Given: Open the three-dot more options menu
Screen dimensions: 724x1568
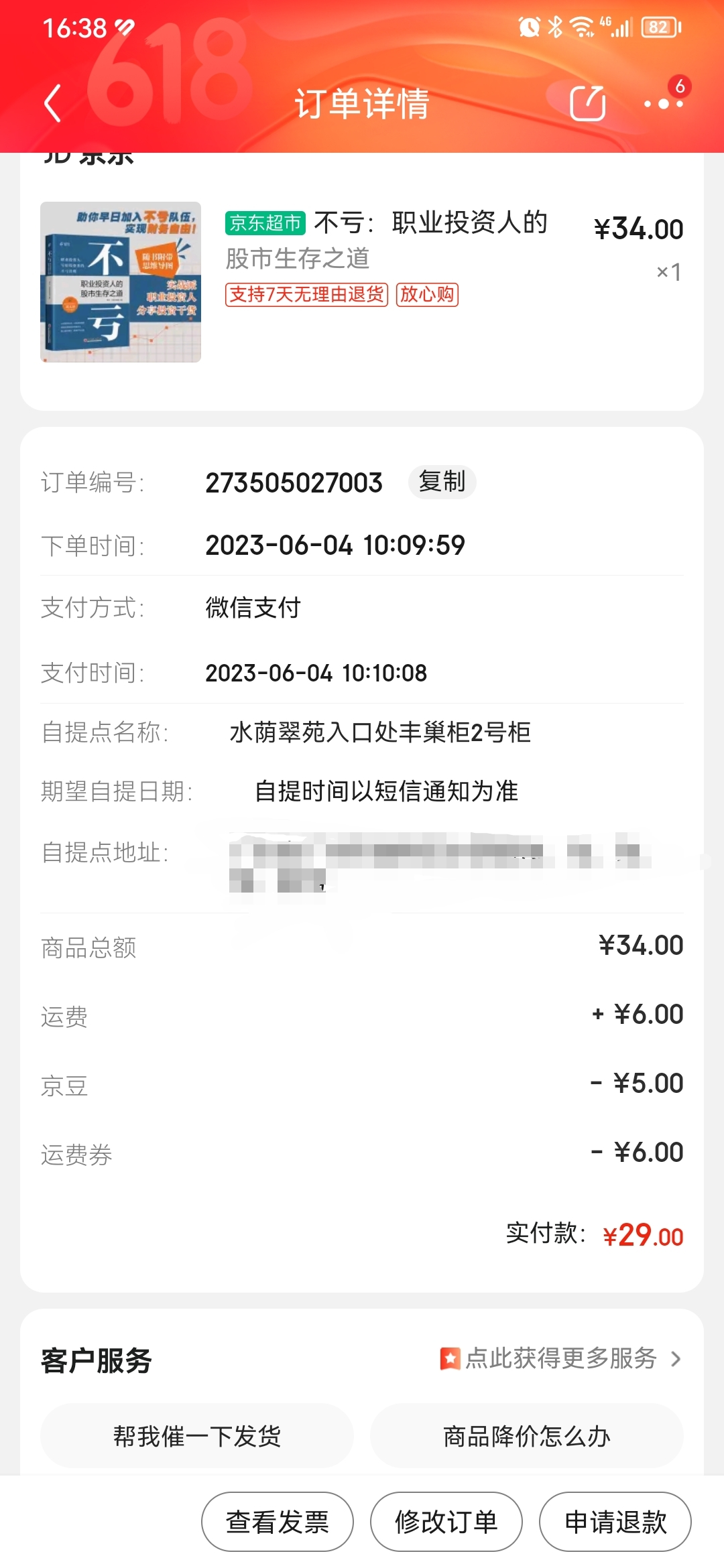Looking at the screenshot, I should [663, 104].
